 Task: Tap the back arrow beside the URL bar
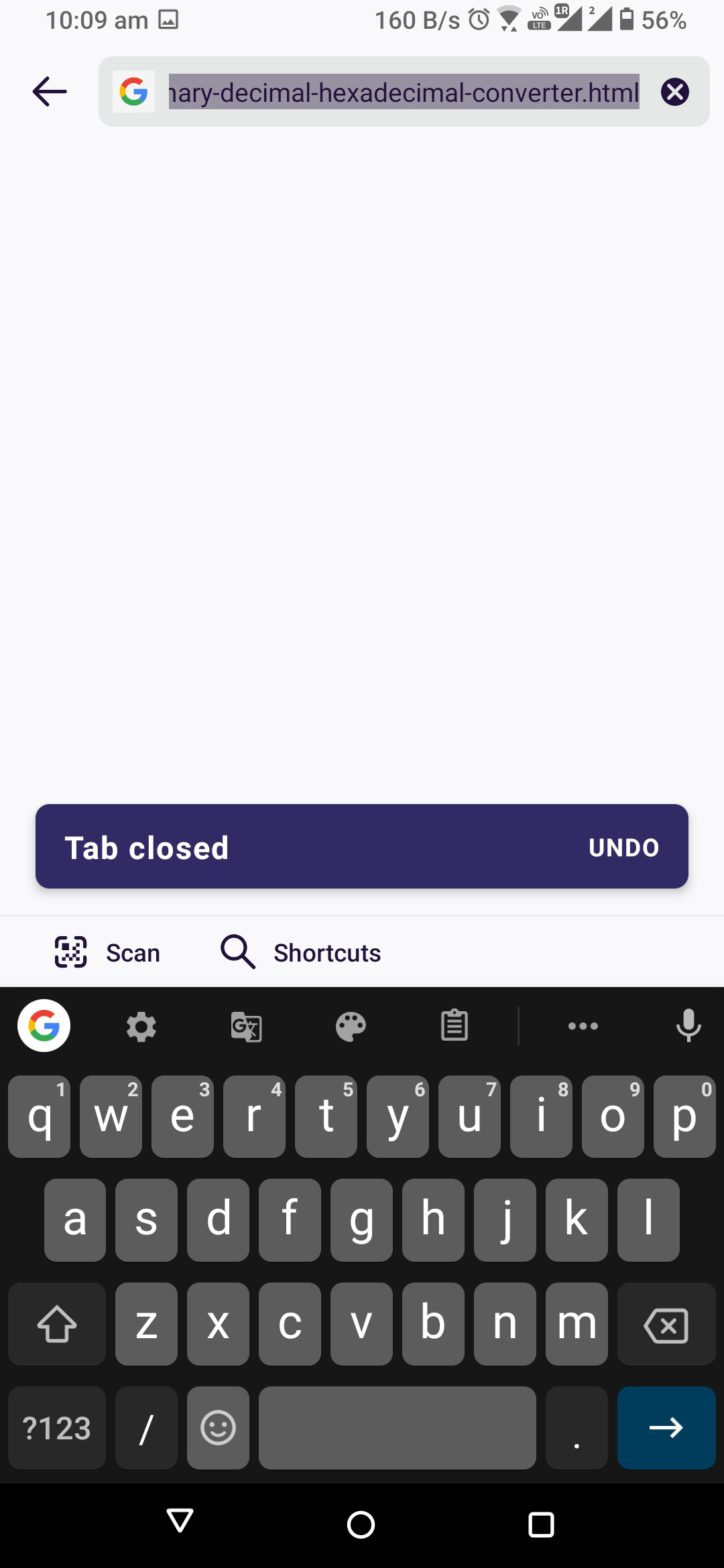click(50, 91)
